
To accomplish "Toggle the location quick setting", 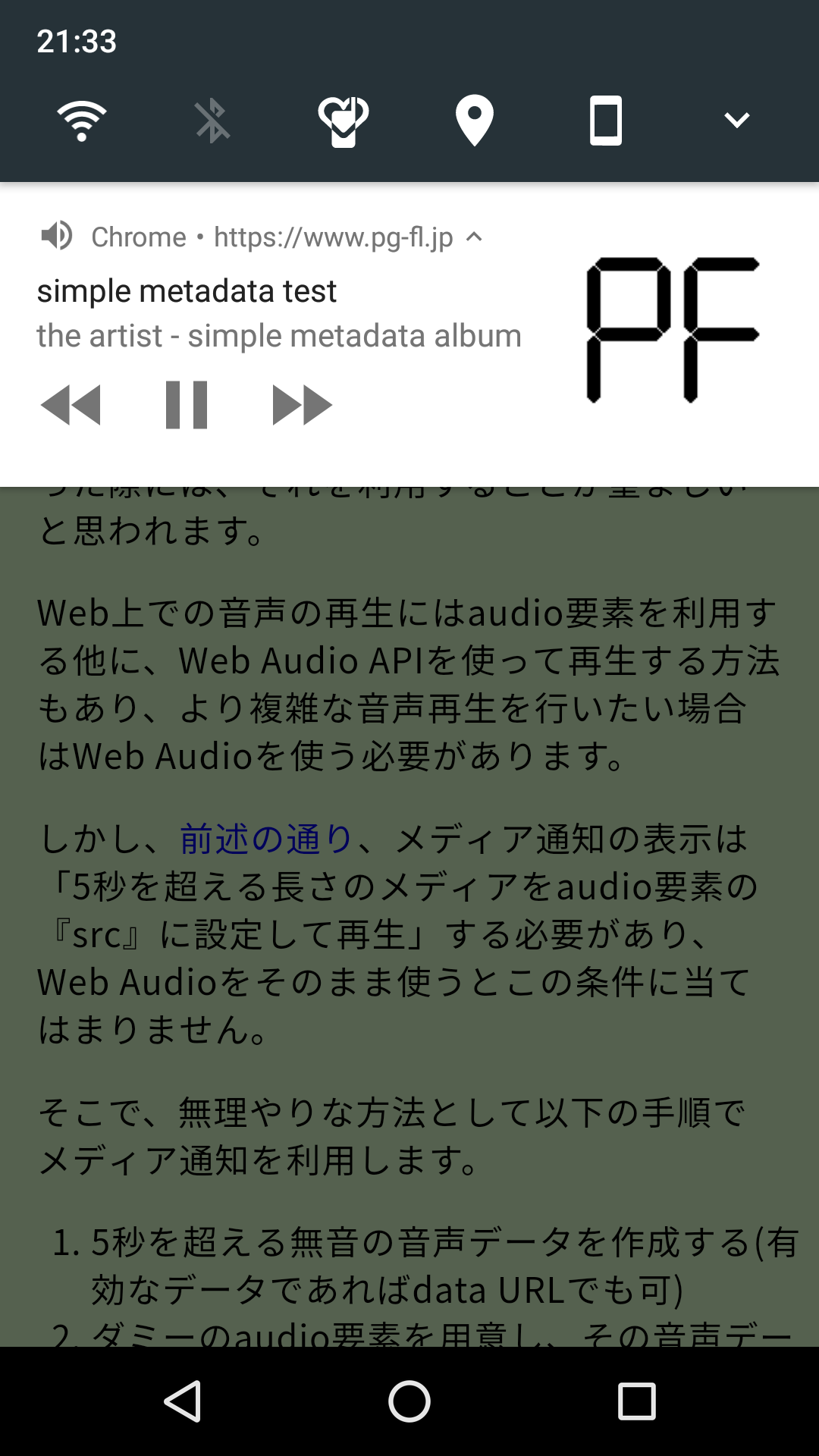I will point(475,120).
